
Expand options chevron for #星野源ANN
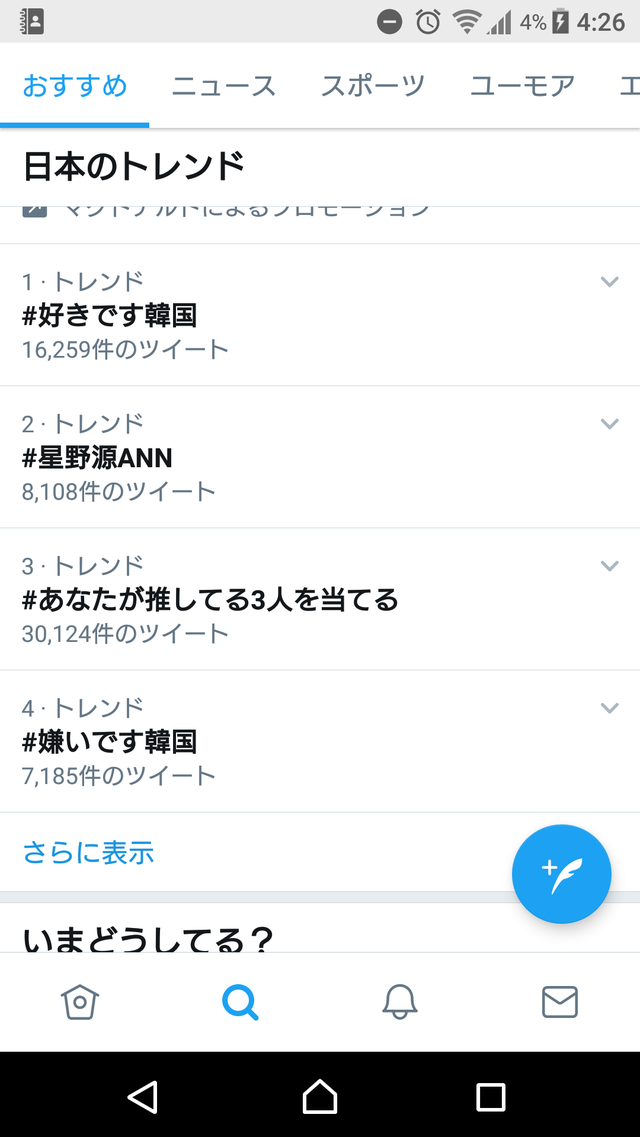tap(610, 423)
